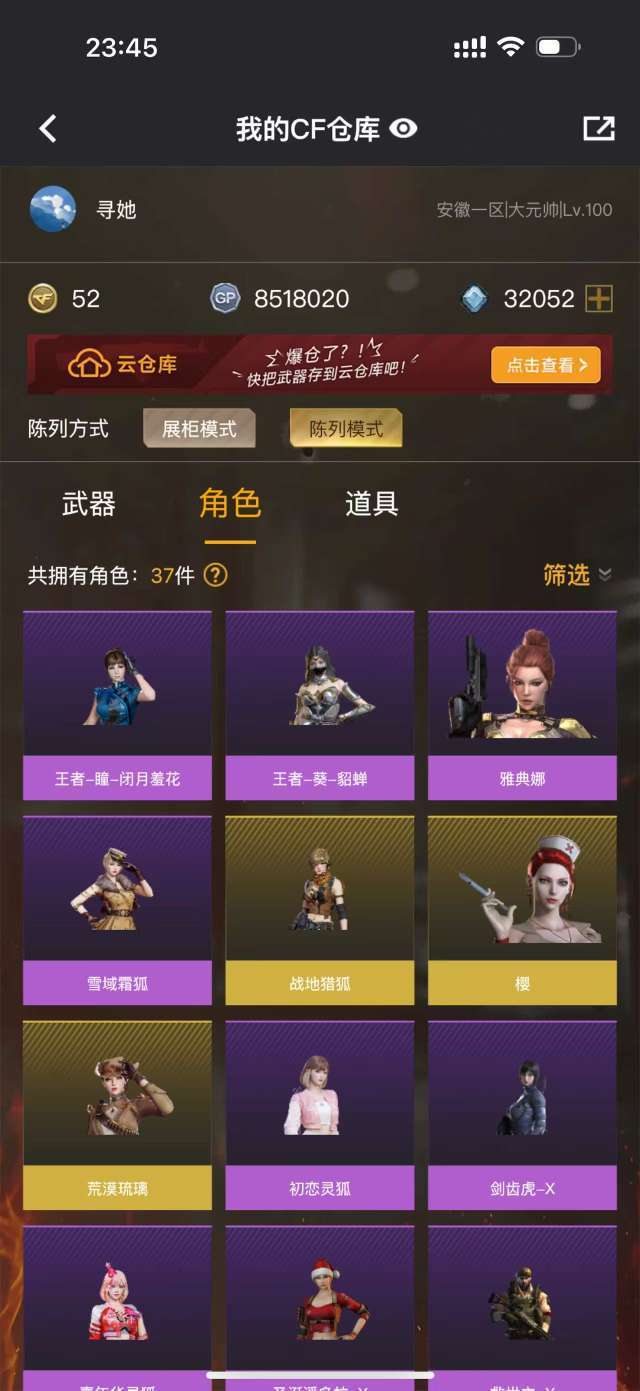640x1391 pixels.
Task: Add diamonds with the plus icon
Action: coord(599,298)
